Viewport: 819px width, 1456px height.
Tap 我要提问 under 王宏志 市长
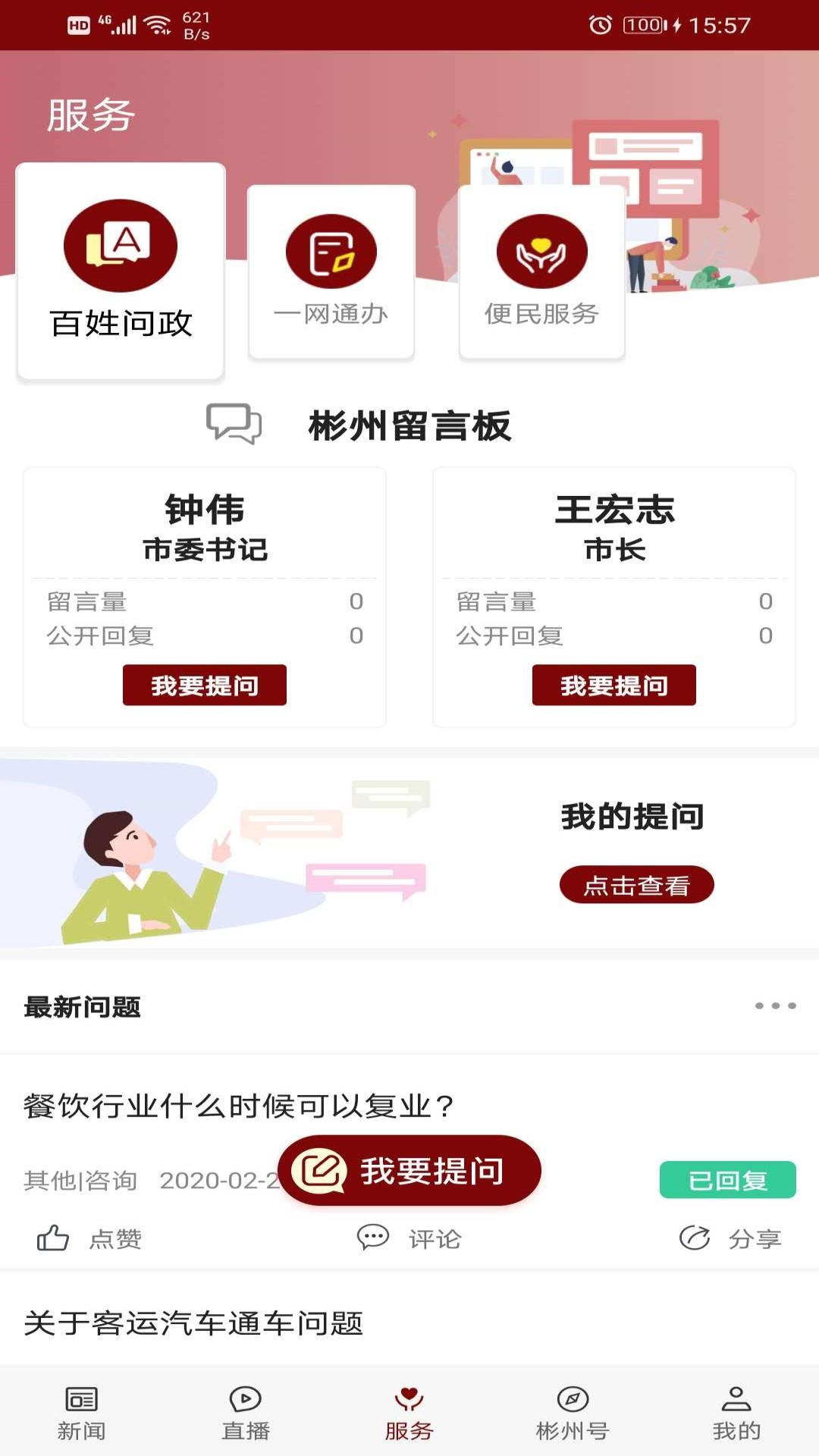click(x=614, y=685)
